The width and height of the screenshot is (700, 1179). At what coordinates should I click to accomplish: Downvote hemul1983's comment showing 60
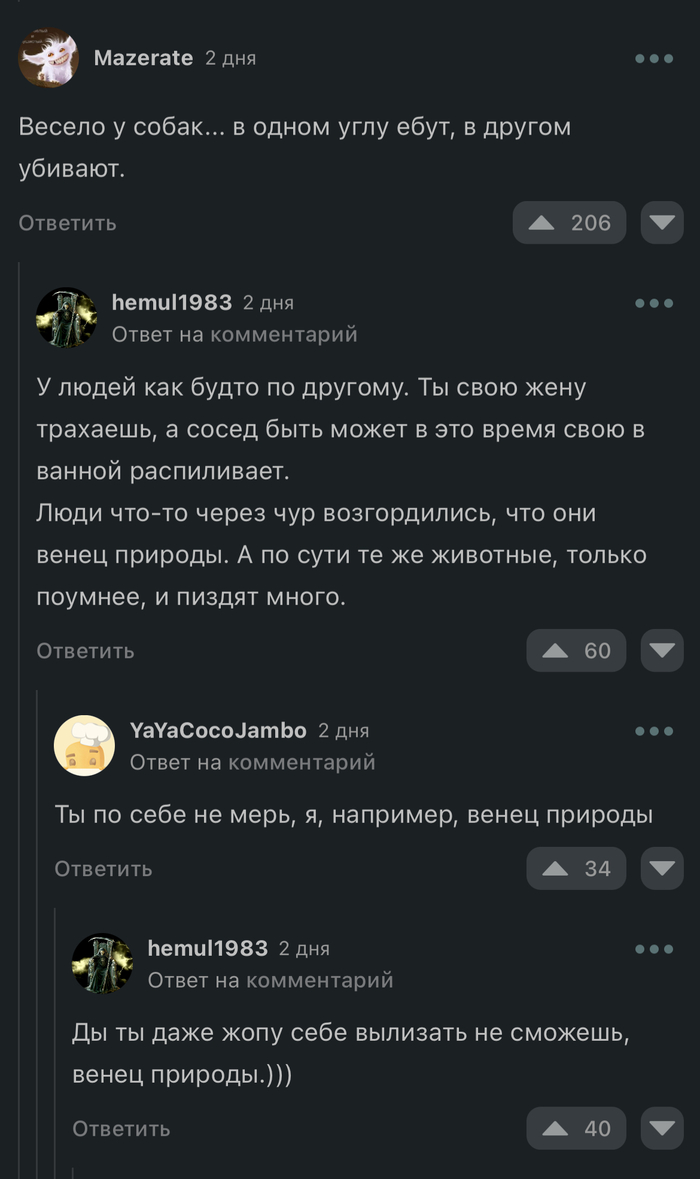tap(661, 651)
